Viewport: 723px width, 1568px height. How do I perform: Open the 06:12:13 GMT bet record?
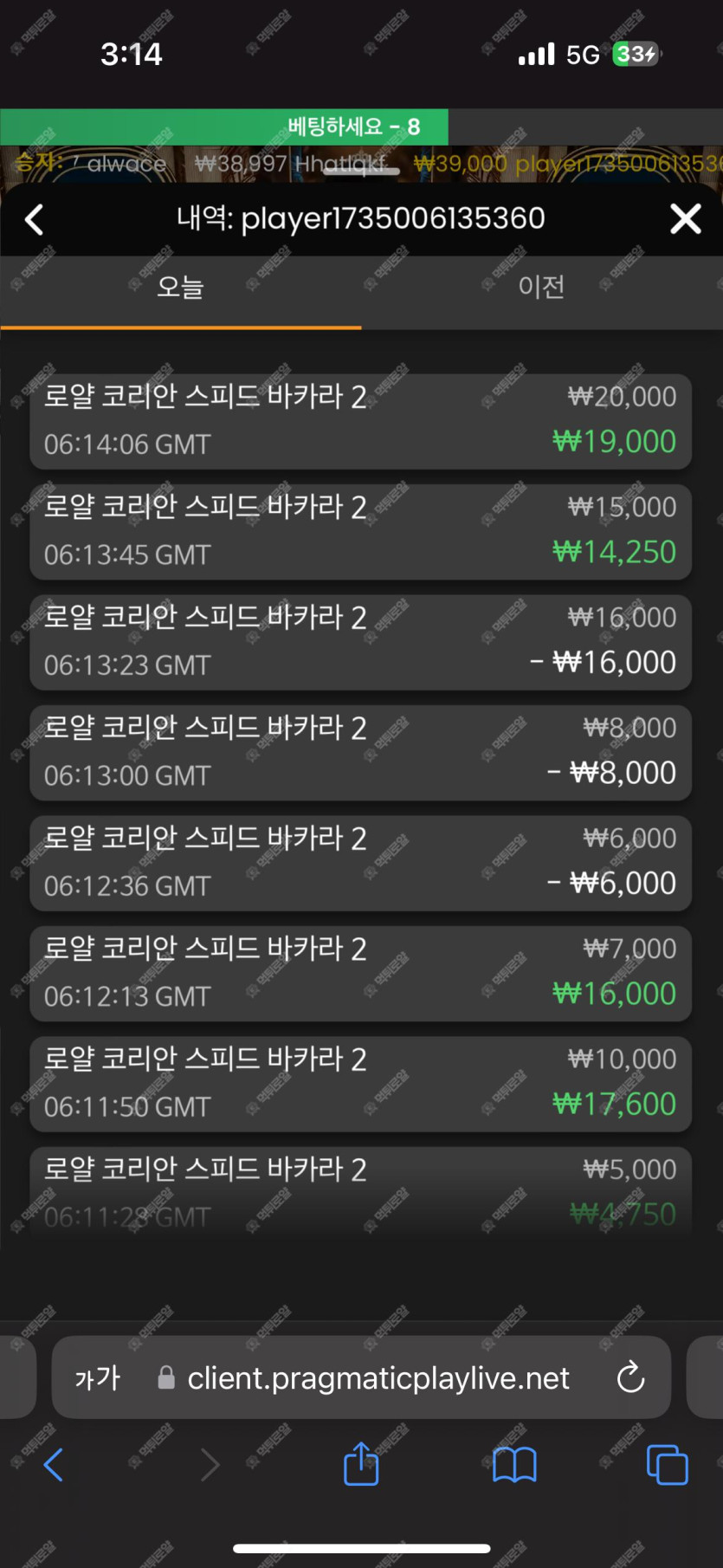point(360,974)
